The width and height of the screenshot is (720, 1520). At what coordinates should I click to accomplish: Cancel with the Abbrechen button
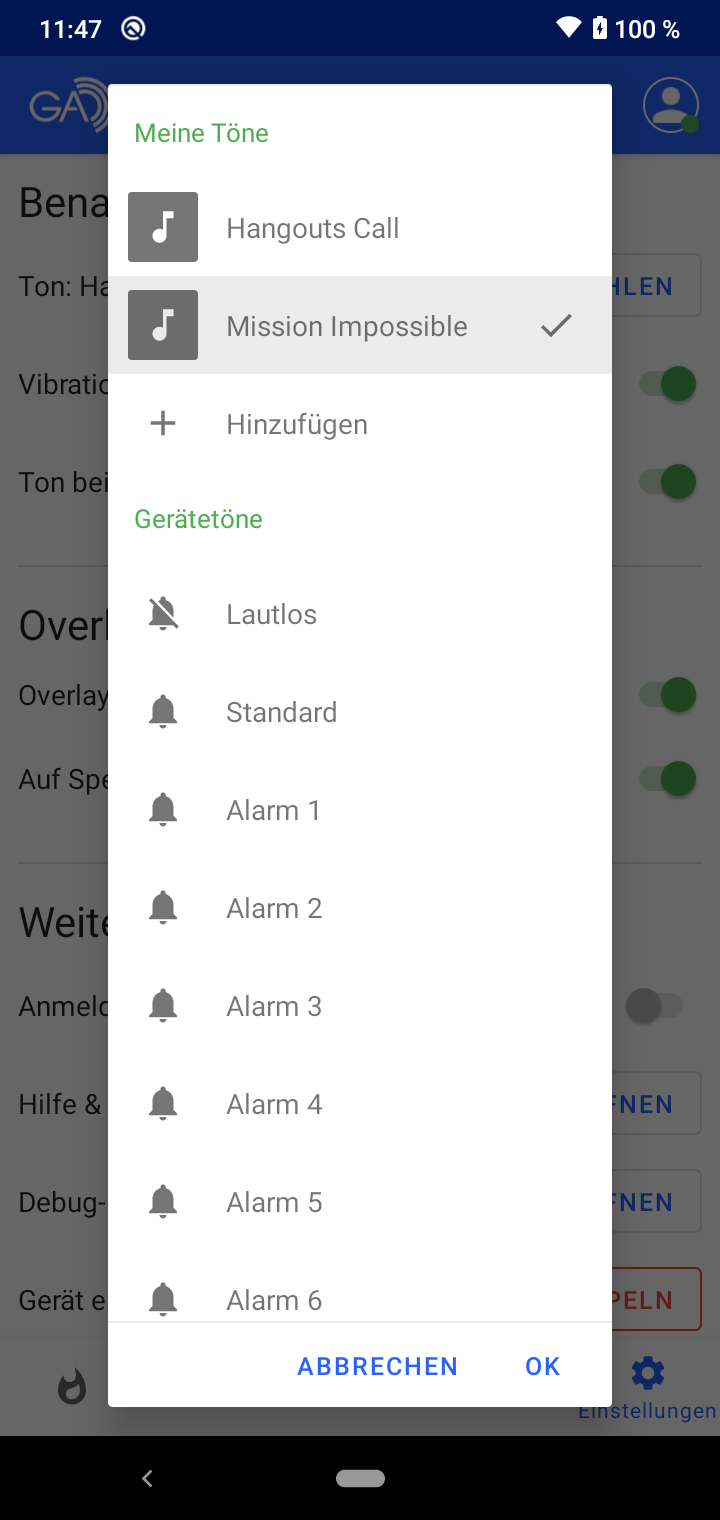coord(377,1366)
